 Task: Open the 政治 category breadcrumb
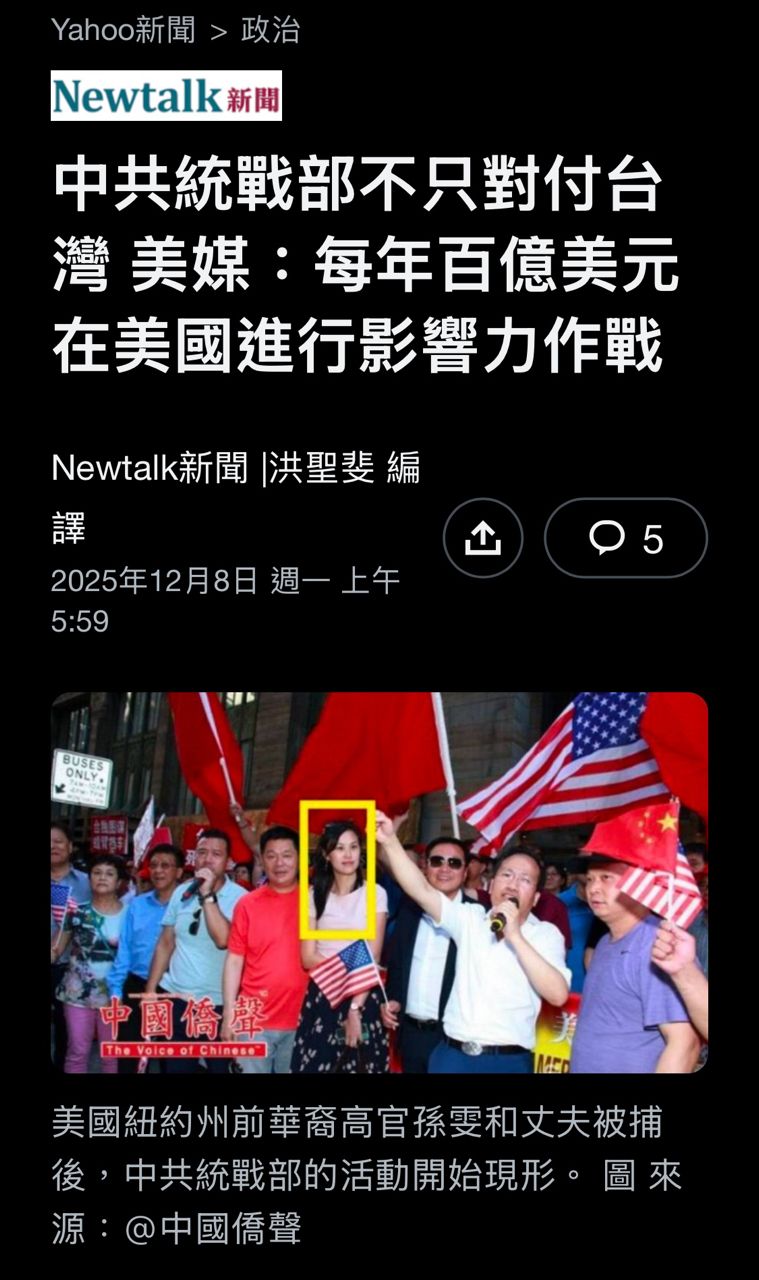(x=270, y=30)
